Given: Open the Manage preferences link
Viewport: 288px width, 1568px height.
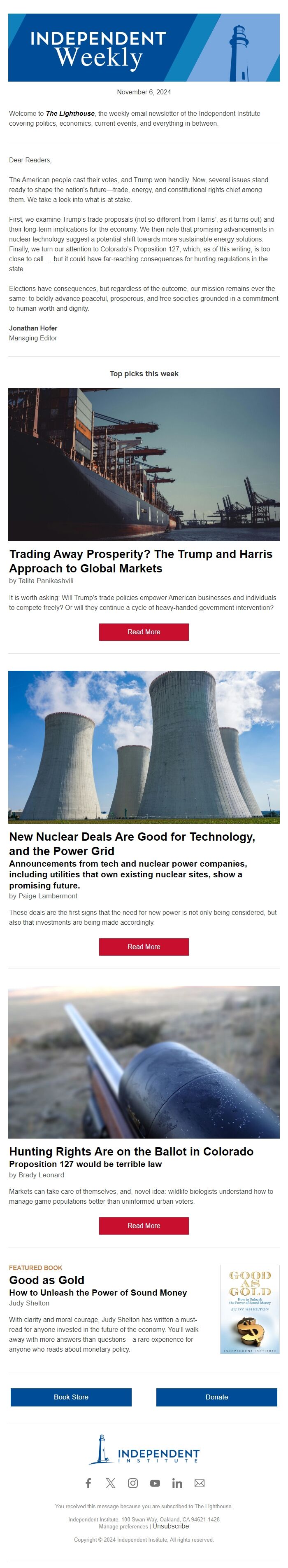Looking at the screenshot, I should (123, 1527).
